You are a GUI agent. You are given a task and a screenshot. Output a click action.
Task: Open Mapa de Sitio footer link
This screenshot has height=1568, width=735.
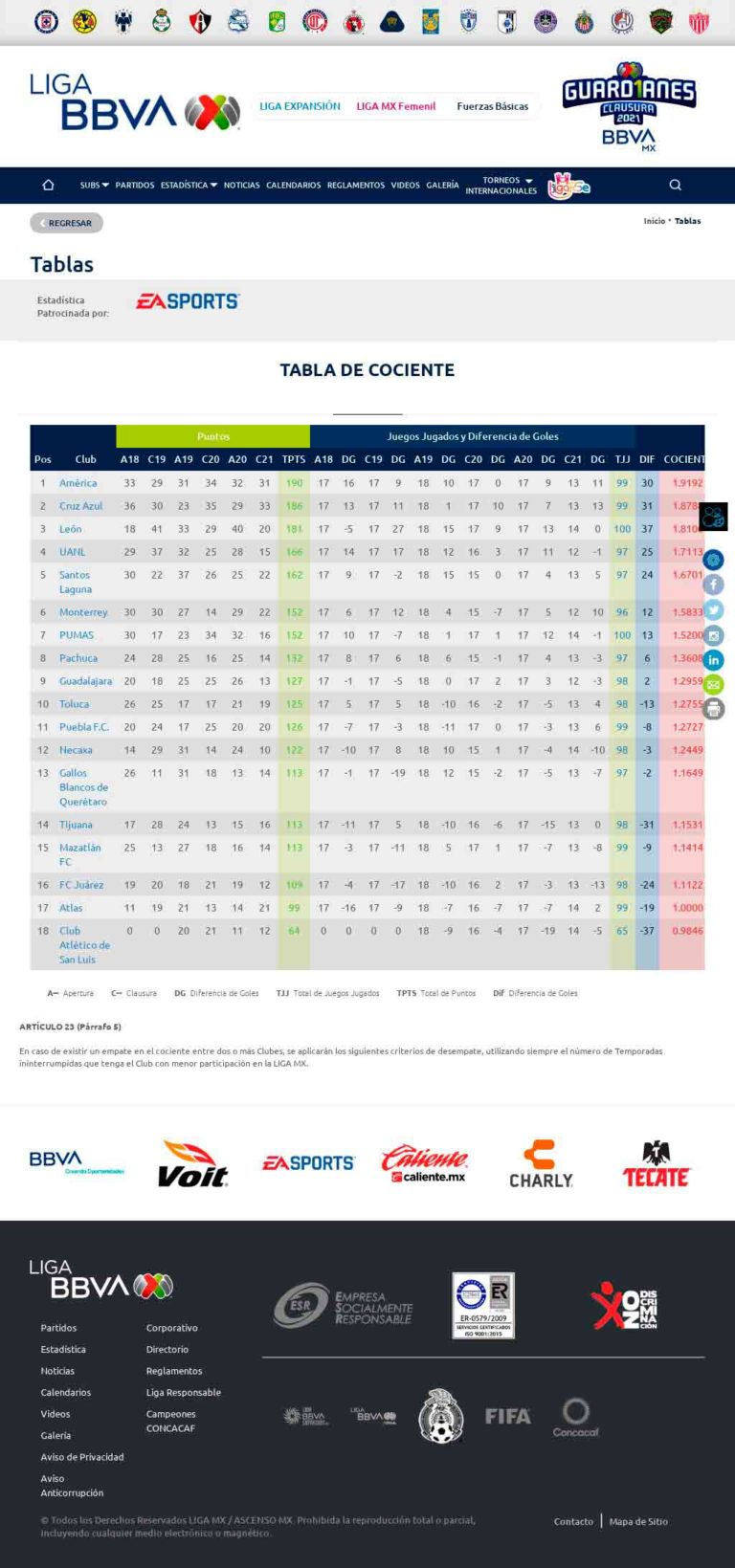[x=638, y=1521]
